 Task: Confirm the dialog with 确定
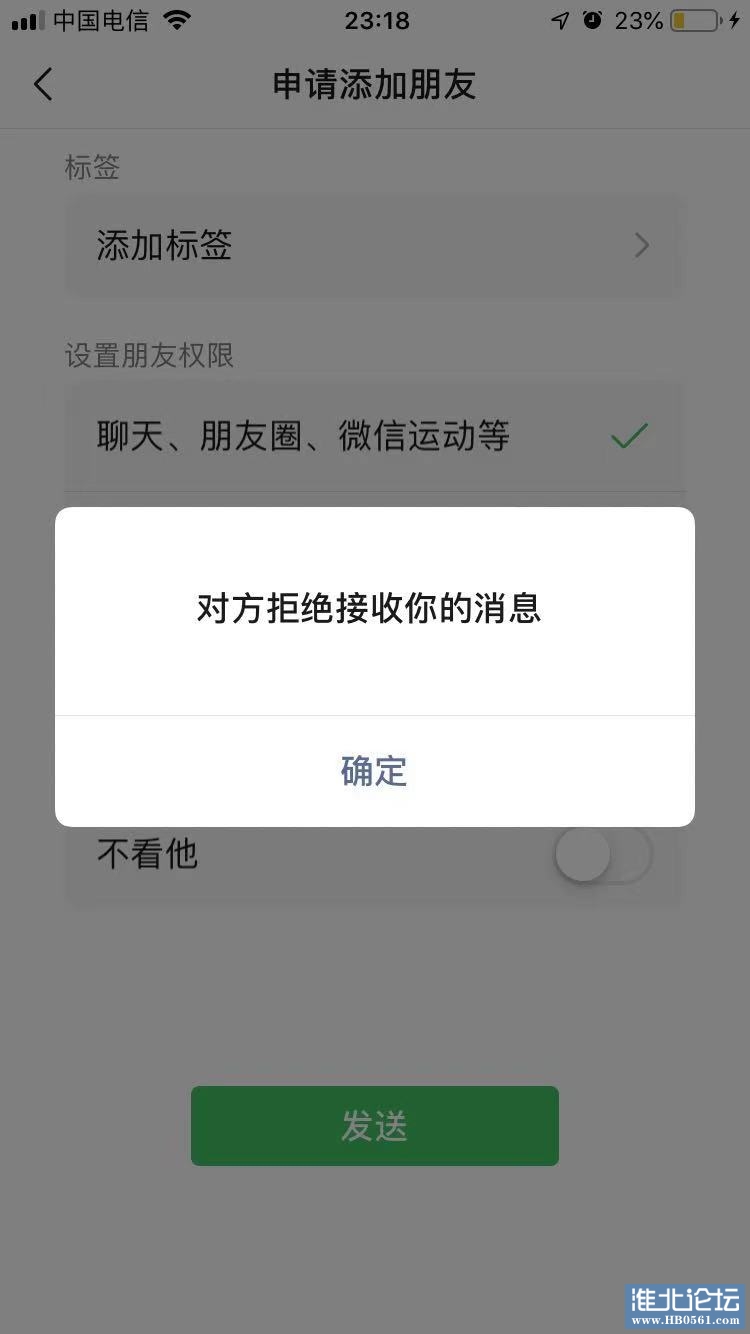coord(374,771)
